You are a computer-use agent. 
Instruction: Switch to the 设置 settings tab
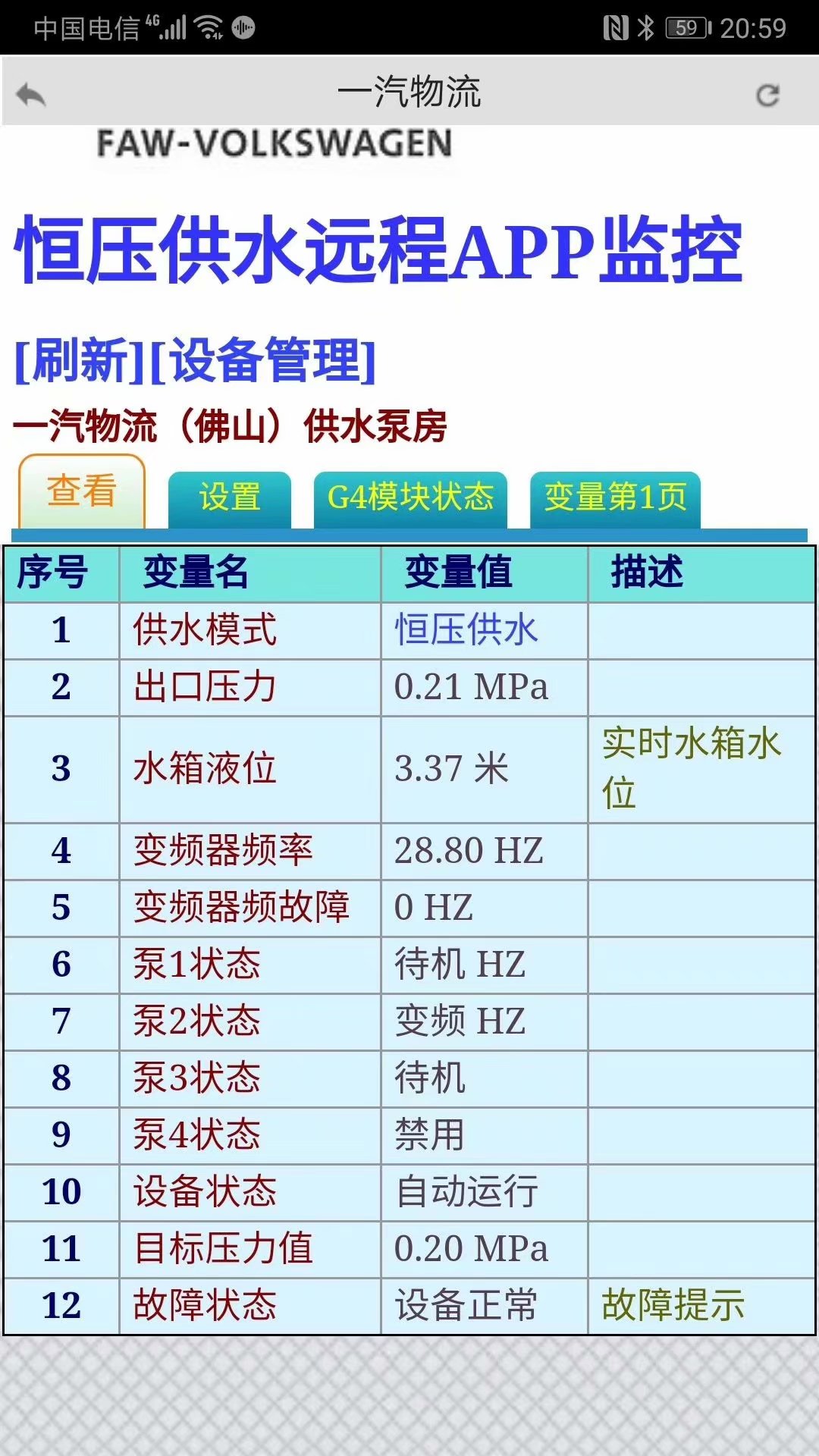click(x=229, y=498)
